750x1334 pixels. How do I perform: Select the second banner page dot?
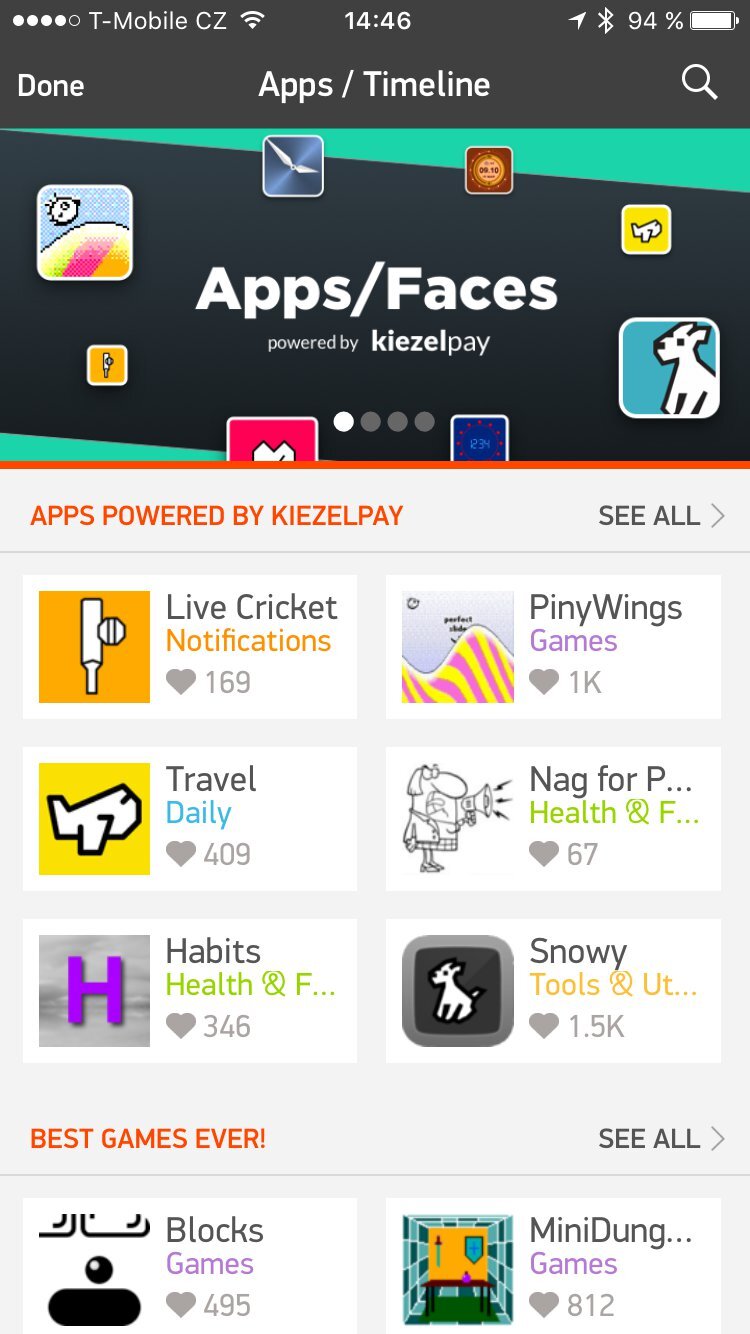371,421
